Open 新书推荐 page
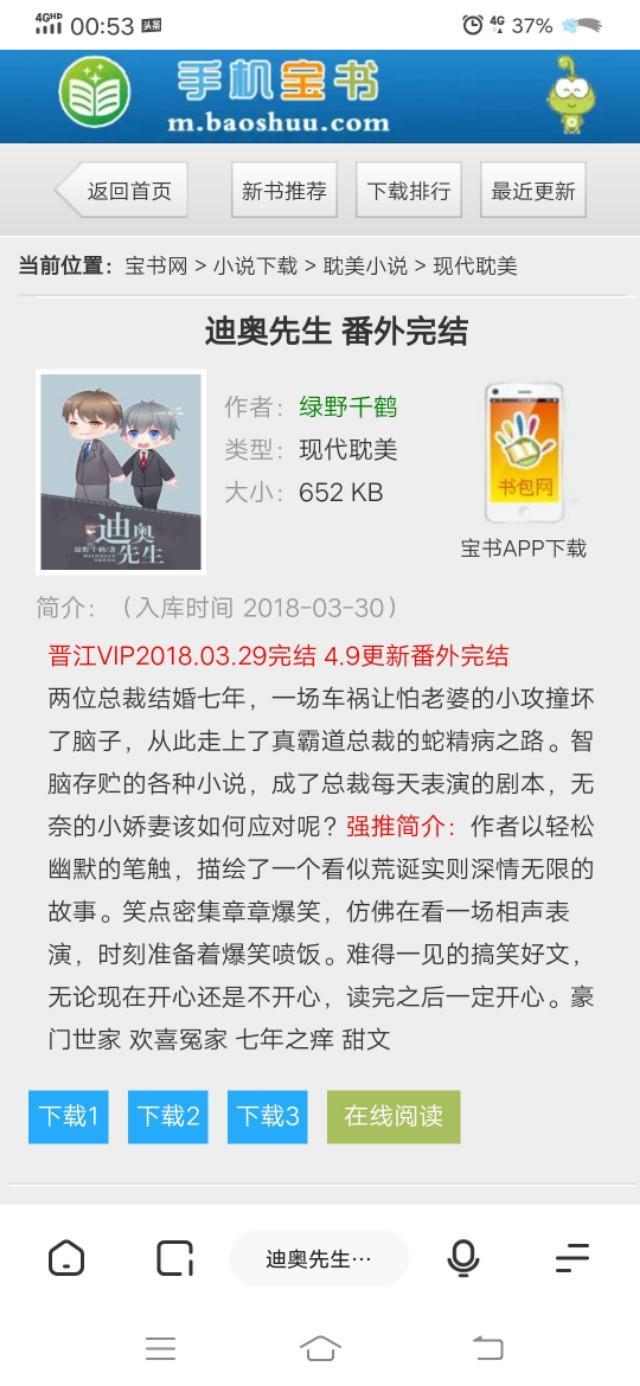 [284, 191]
